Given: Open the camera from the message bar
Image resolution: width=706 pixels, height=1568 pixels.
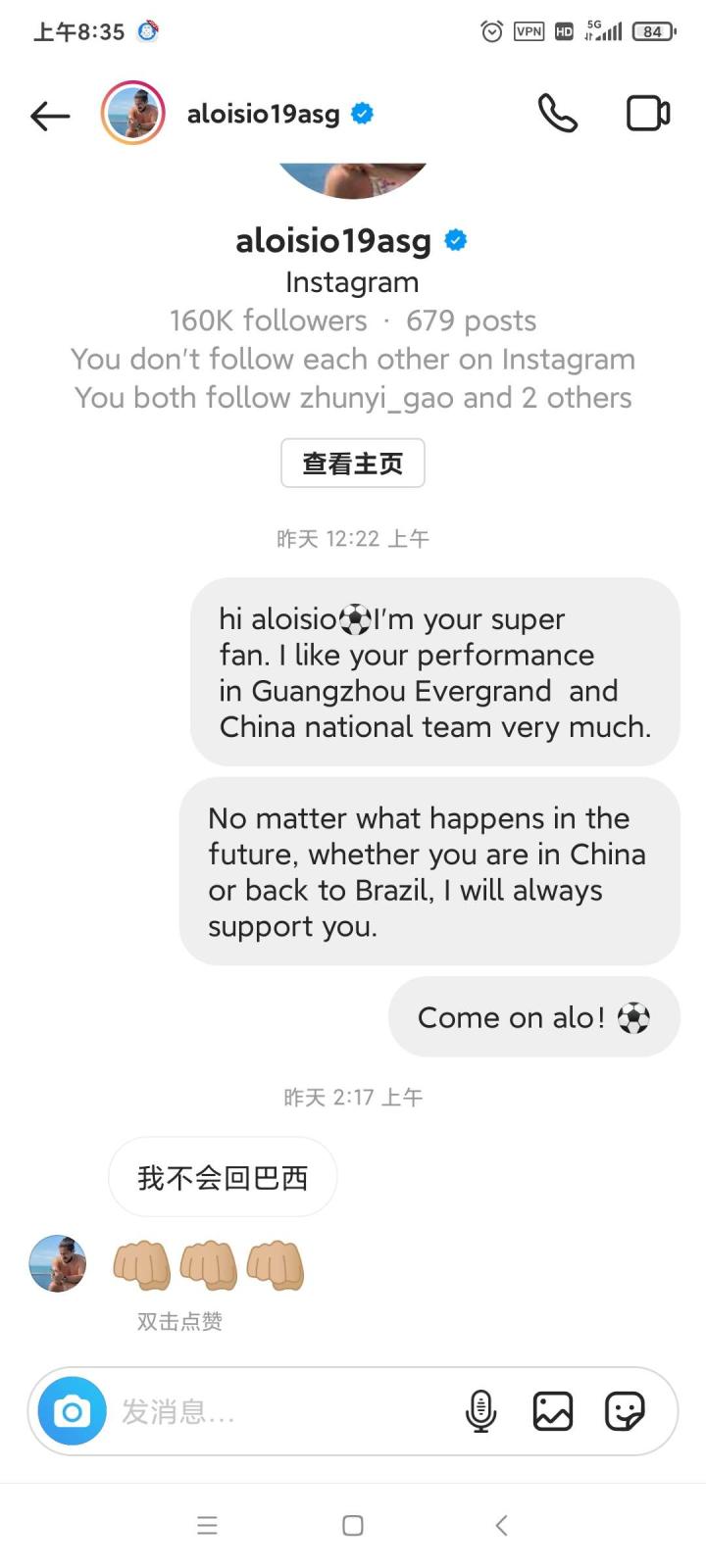Looking at the screenshot, I should (x=72, y=1411).
